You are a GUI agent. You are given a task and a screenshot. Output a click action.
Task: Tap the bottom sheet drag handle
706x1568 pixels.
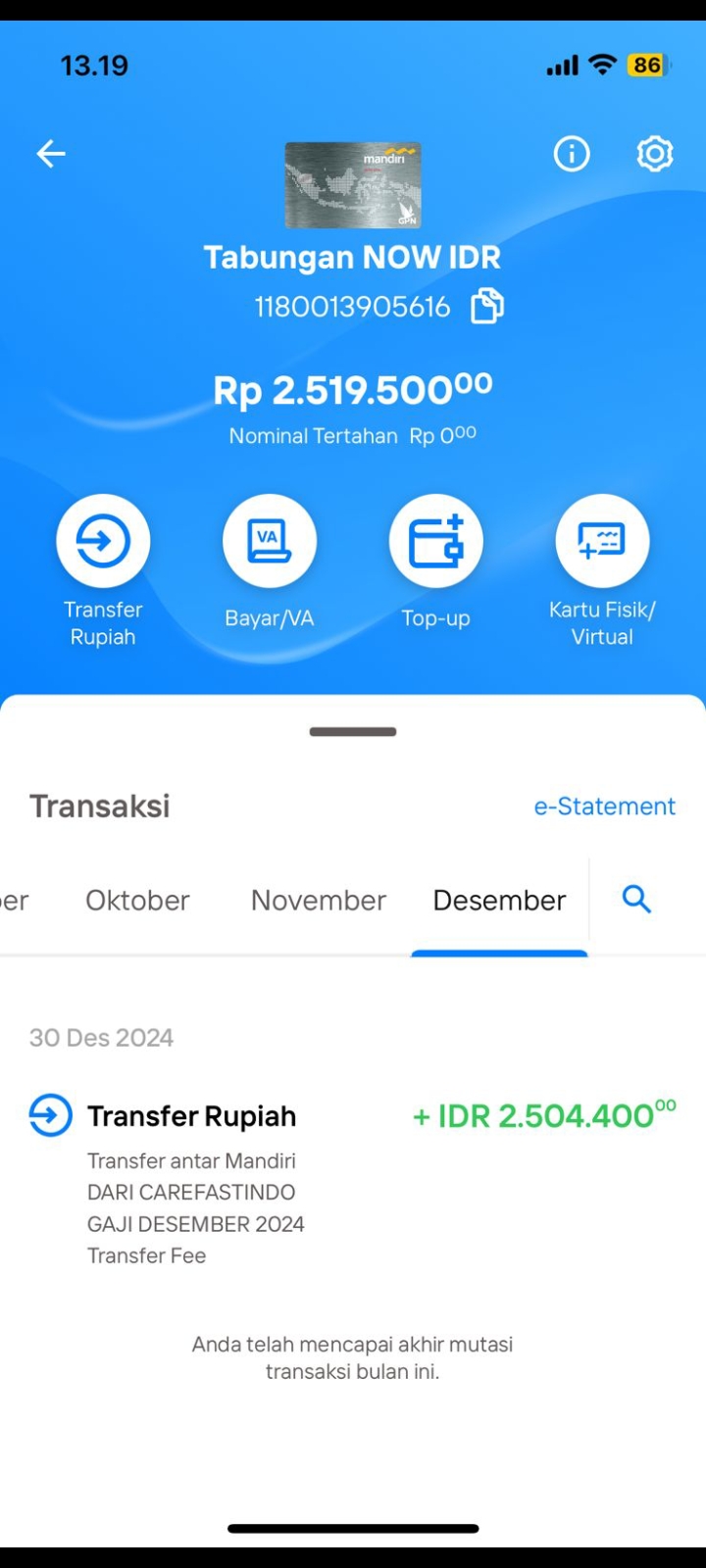pyautogui.click(x=353, y=731)
